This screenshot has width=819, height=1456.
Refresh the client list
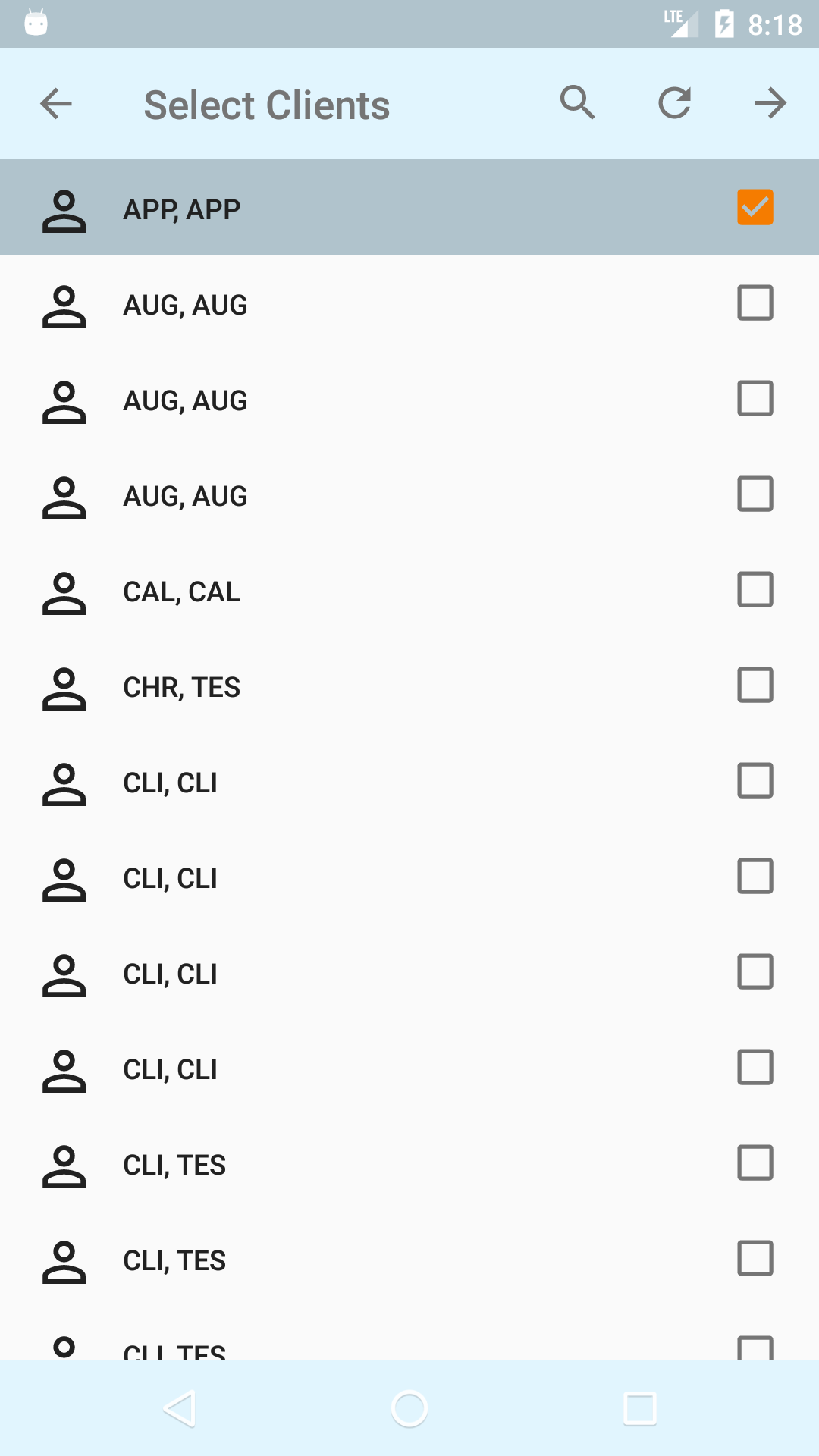click(674, 103)
